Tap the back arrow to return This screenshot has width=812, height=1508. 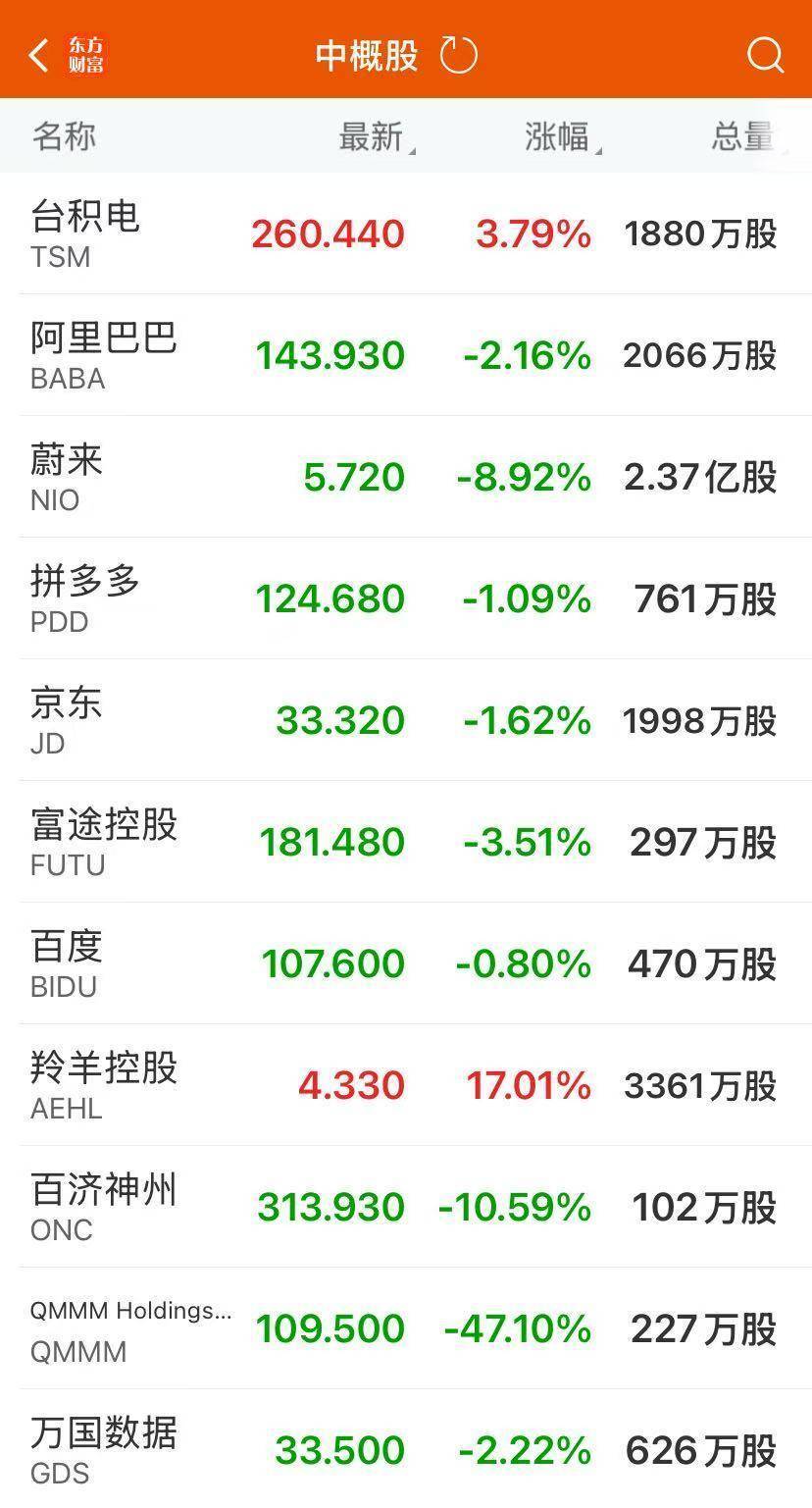39,55
